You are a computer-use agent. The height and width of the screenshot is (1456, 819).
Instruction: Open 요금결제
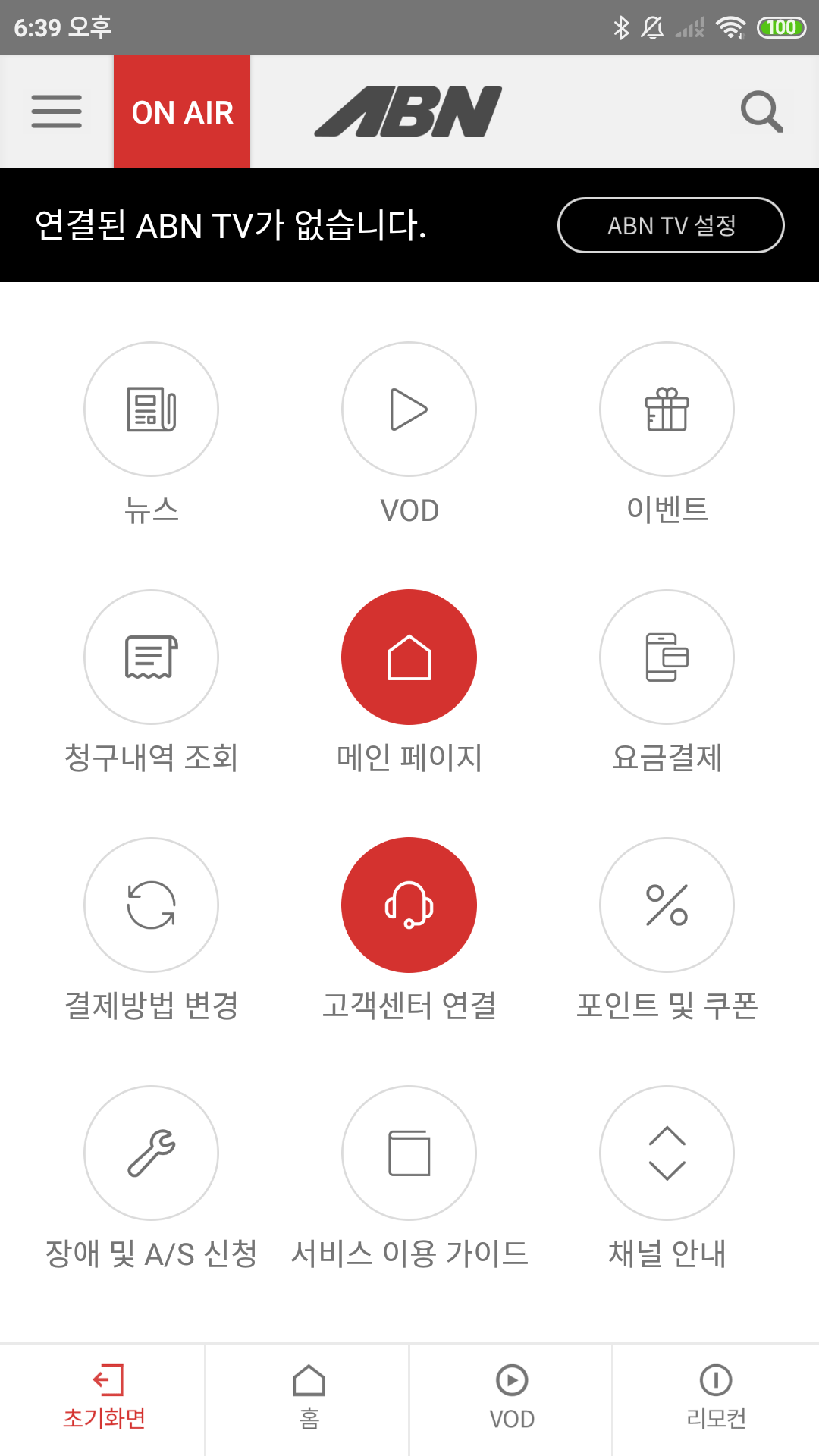click(x=667, y=657)
